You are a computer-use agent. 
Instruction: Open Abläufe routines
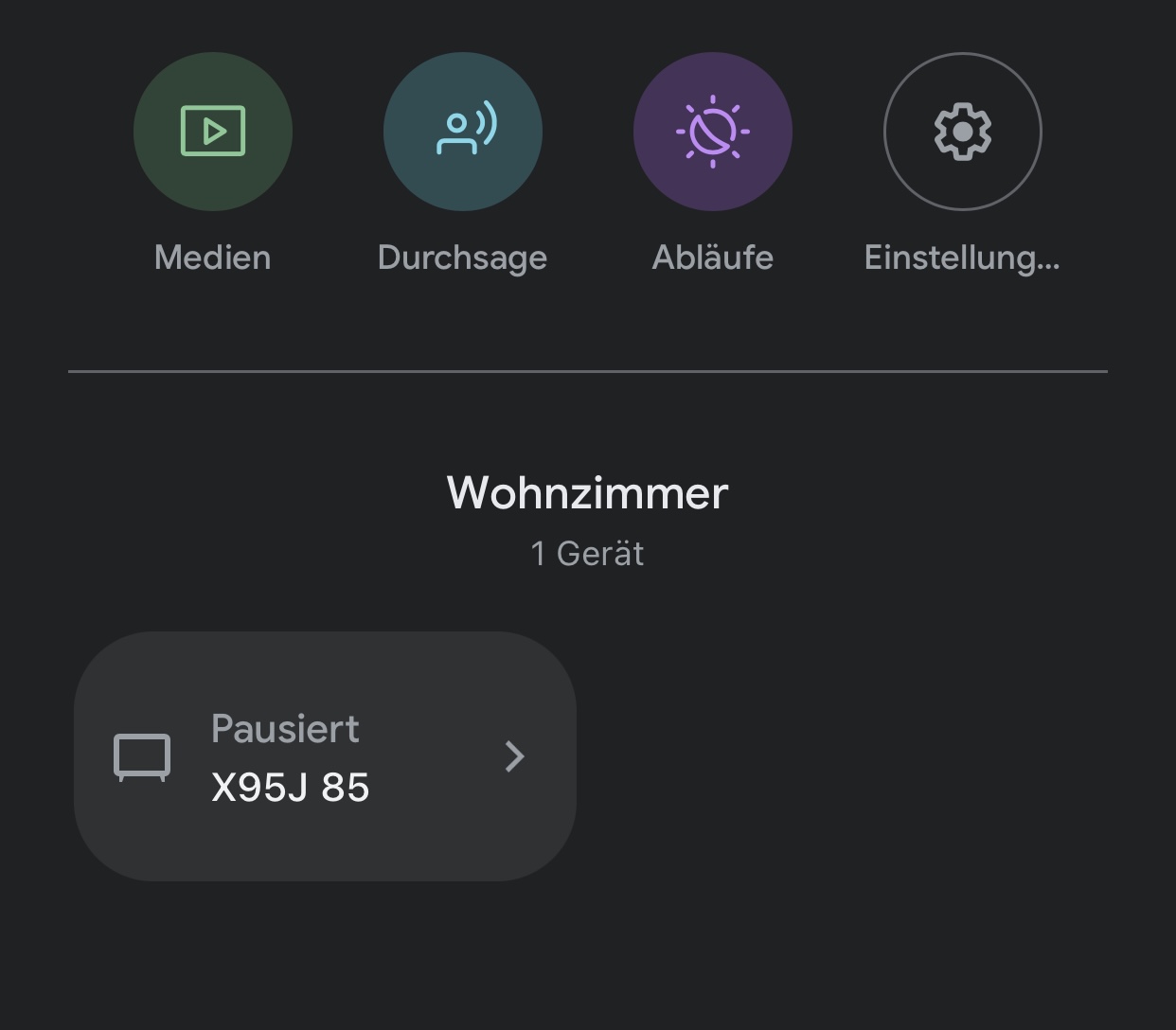[x=713, y=132]
